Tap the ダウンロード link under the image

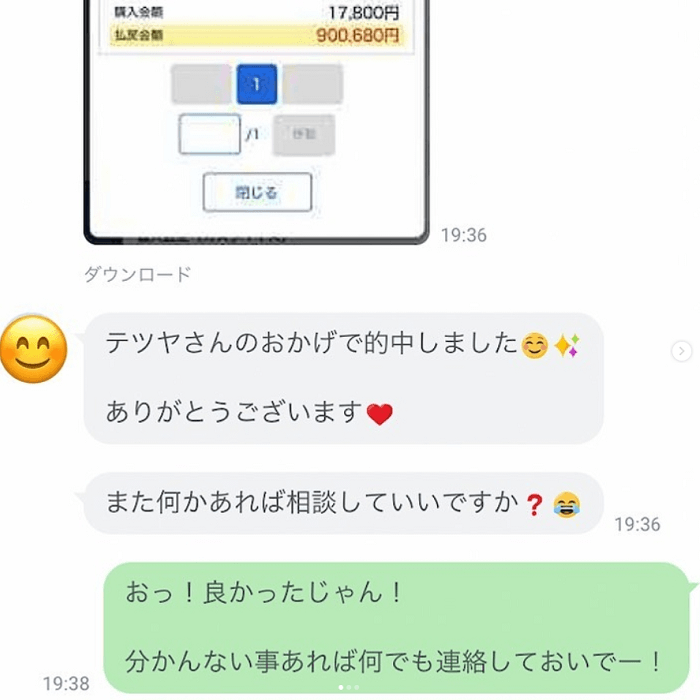[x=137, y=274]
